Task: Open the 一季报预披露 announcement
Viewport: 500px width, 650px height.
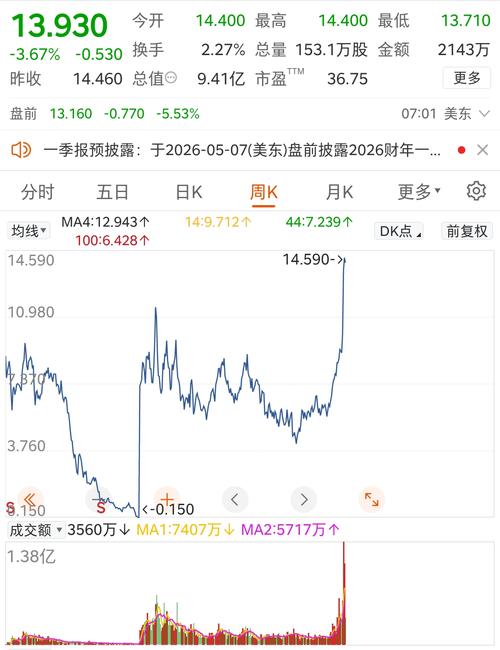Action: [242, 150]
